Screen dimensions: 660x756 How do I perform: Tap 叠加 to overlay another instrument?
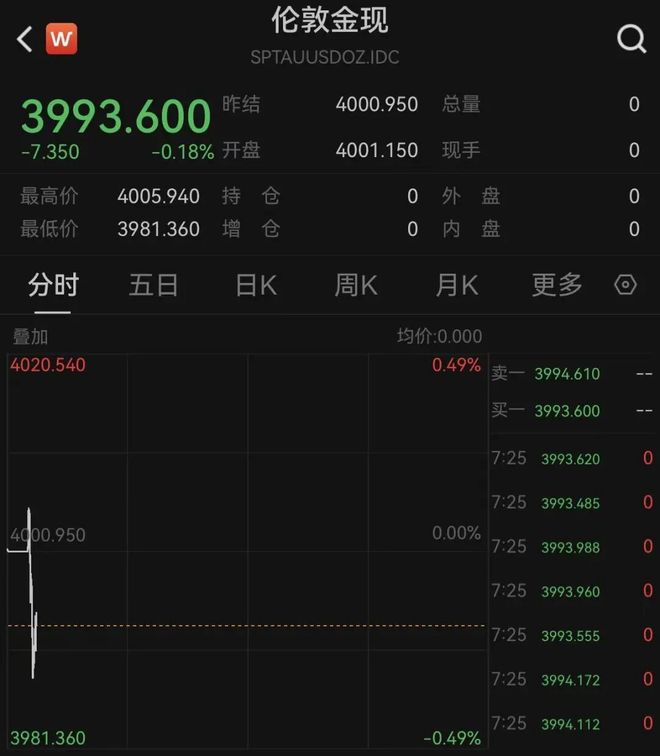click(x=30, y=336)
